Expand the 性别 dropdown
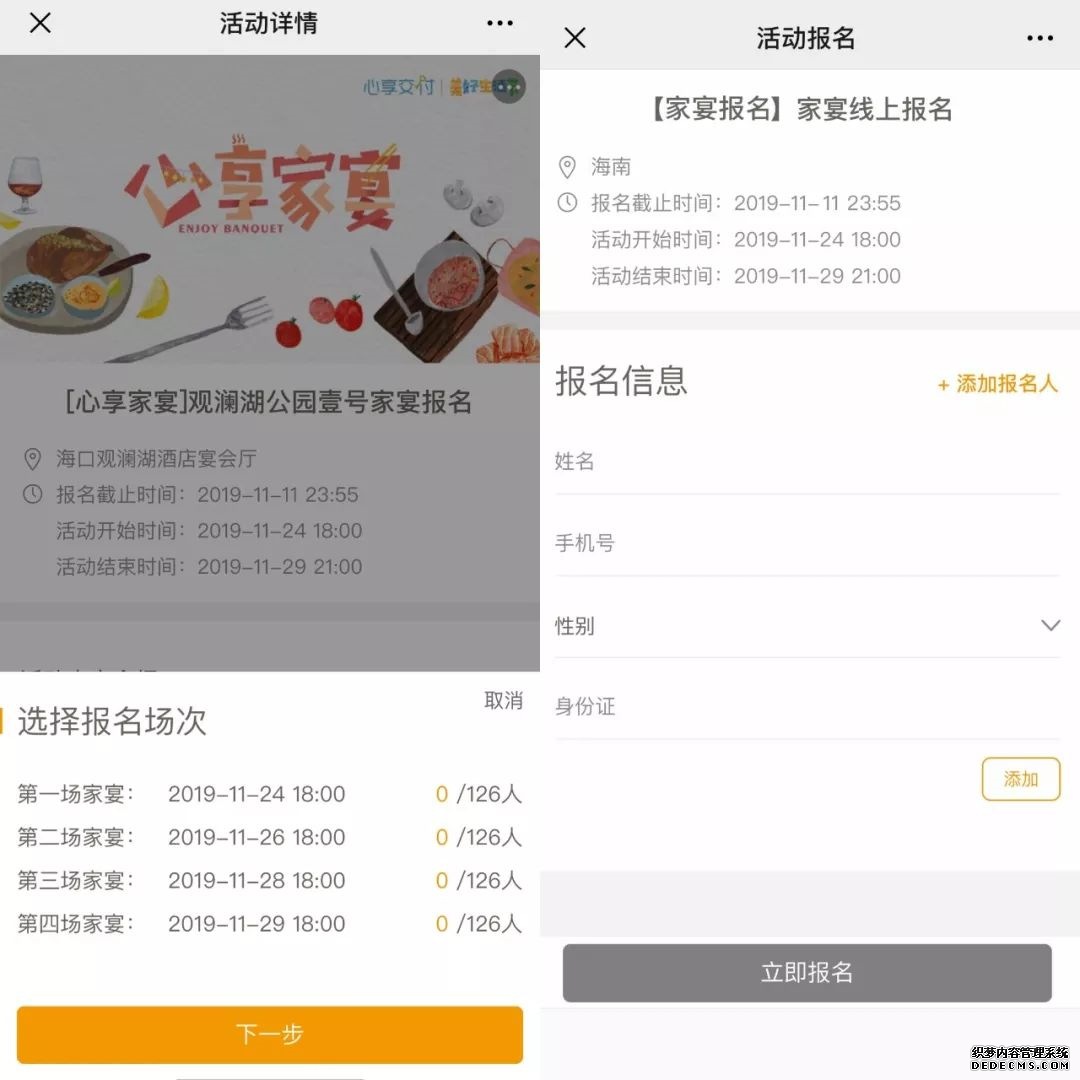Screen dimensions: 1080x1080 (806, 626)
